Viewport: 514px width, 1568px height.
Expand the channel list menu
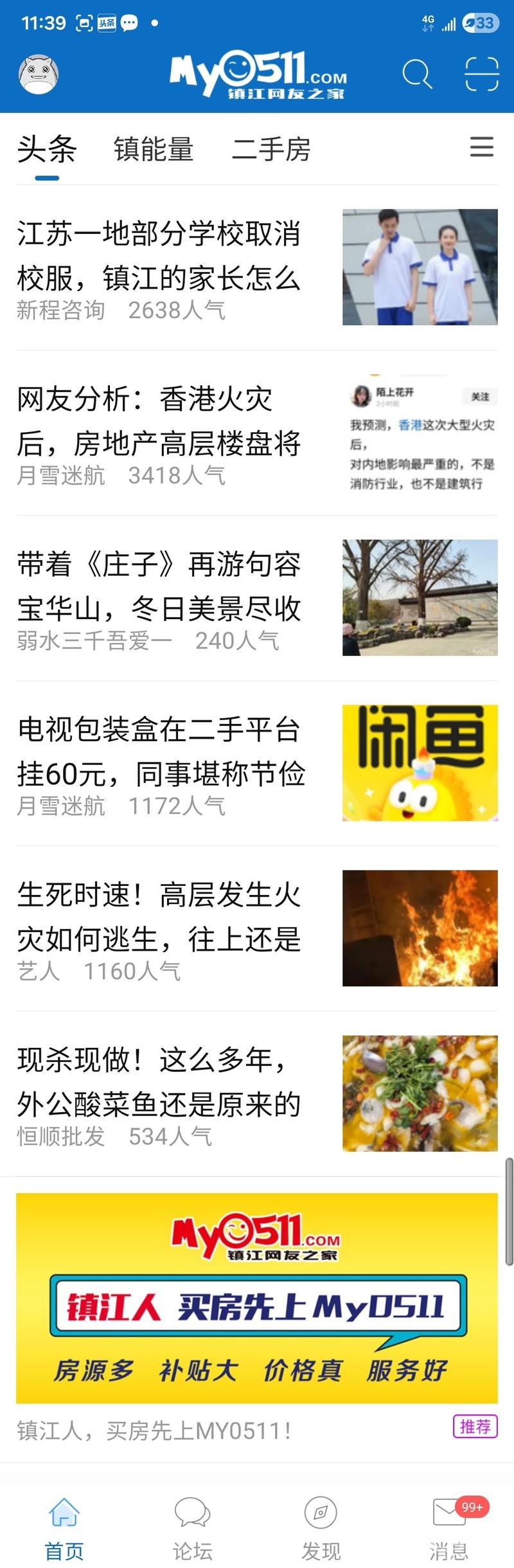click(481, 147)
